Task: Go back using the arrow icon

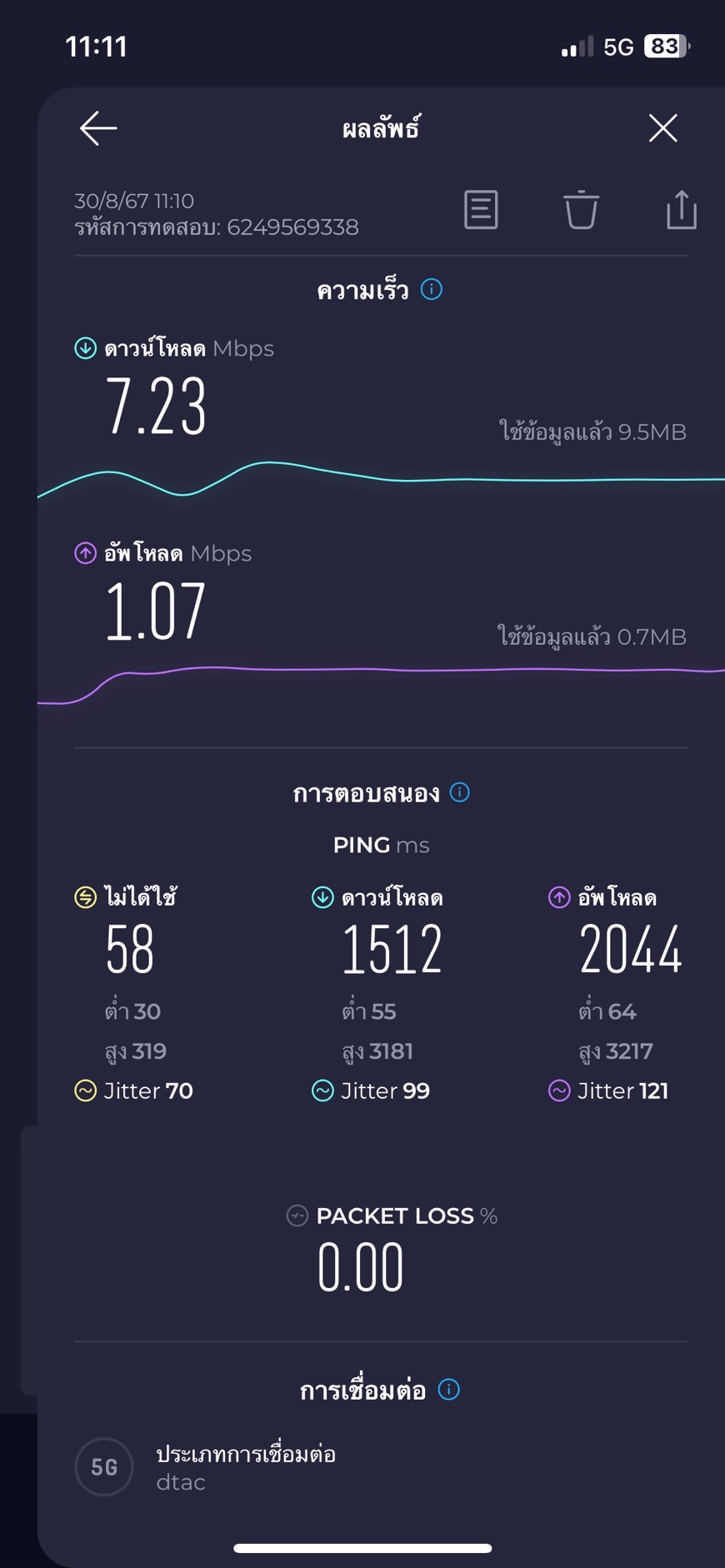Action: [x=98, y=128]
